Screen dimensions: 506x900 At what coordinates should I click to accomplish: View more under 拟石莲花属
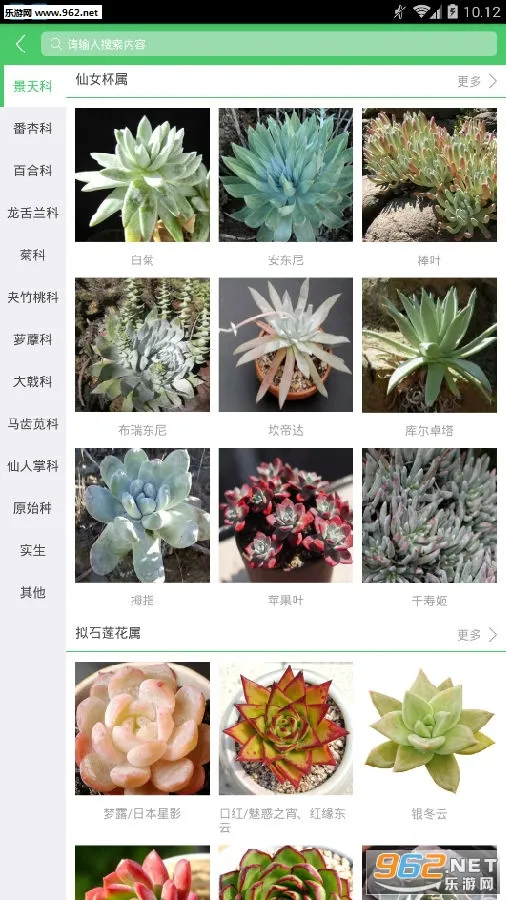[x=477, y=634]
